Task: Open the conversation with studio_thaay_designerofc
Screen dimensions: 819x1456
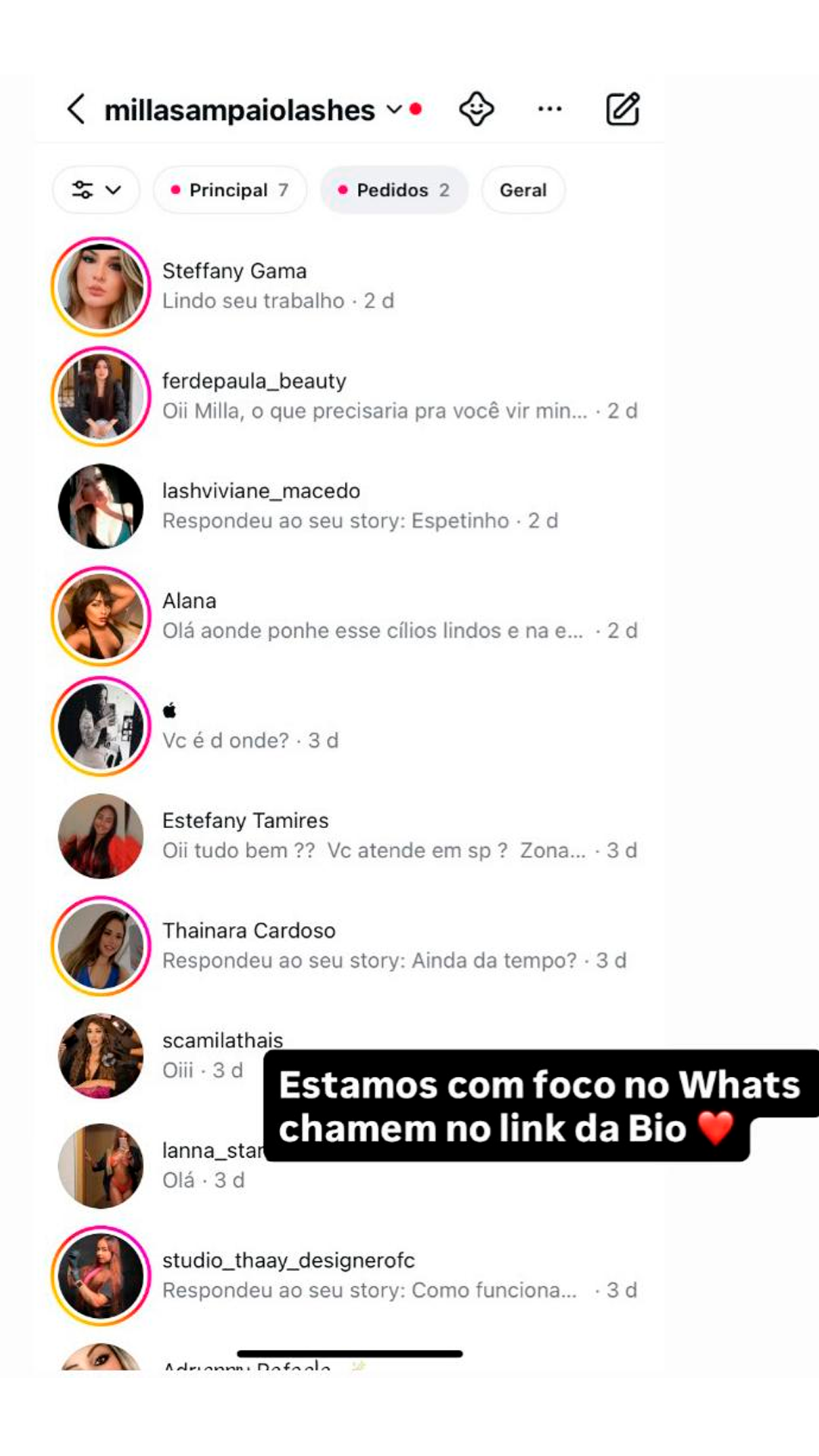Action: (x=356, y=1274)
